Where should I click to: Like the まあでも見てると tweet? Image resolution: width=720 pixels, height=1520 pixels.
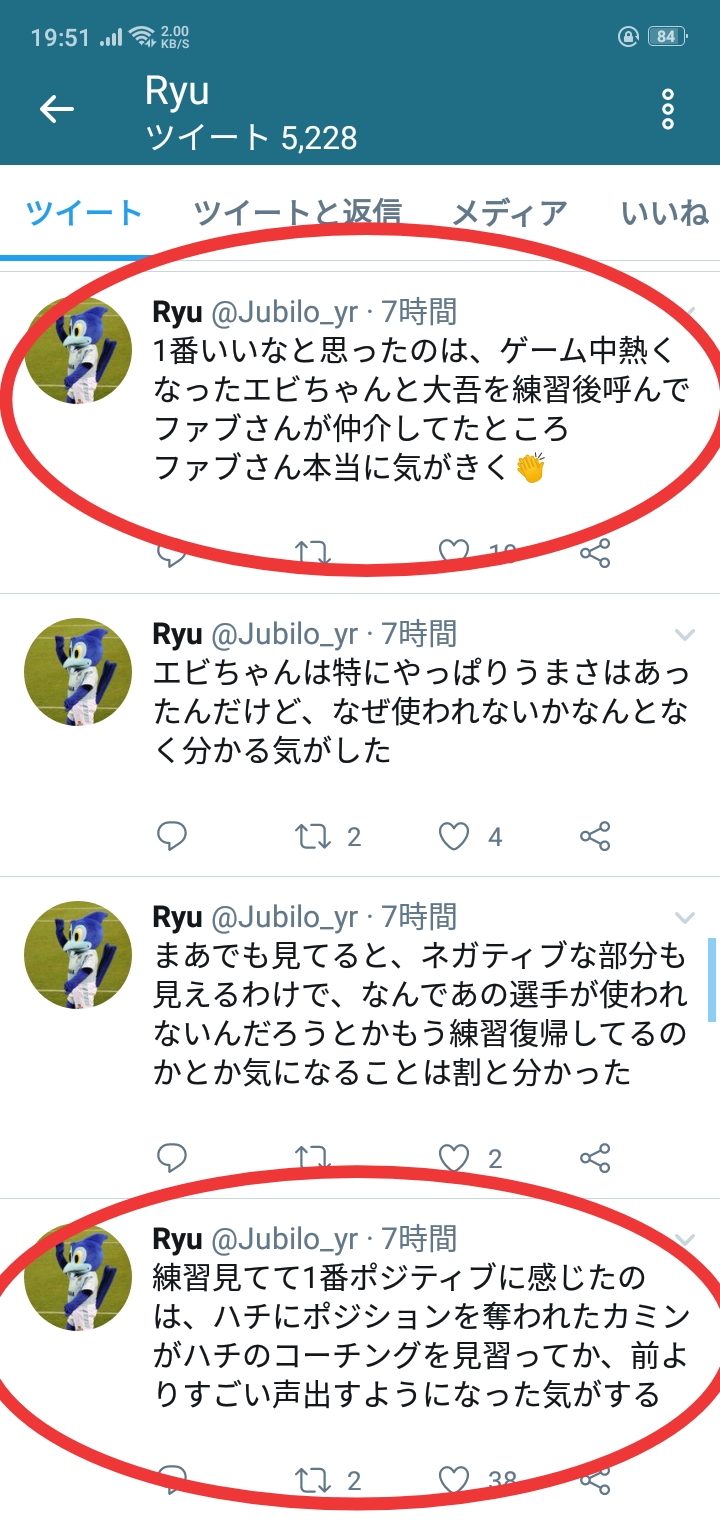[455, 1158]
